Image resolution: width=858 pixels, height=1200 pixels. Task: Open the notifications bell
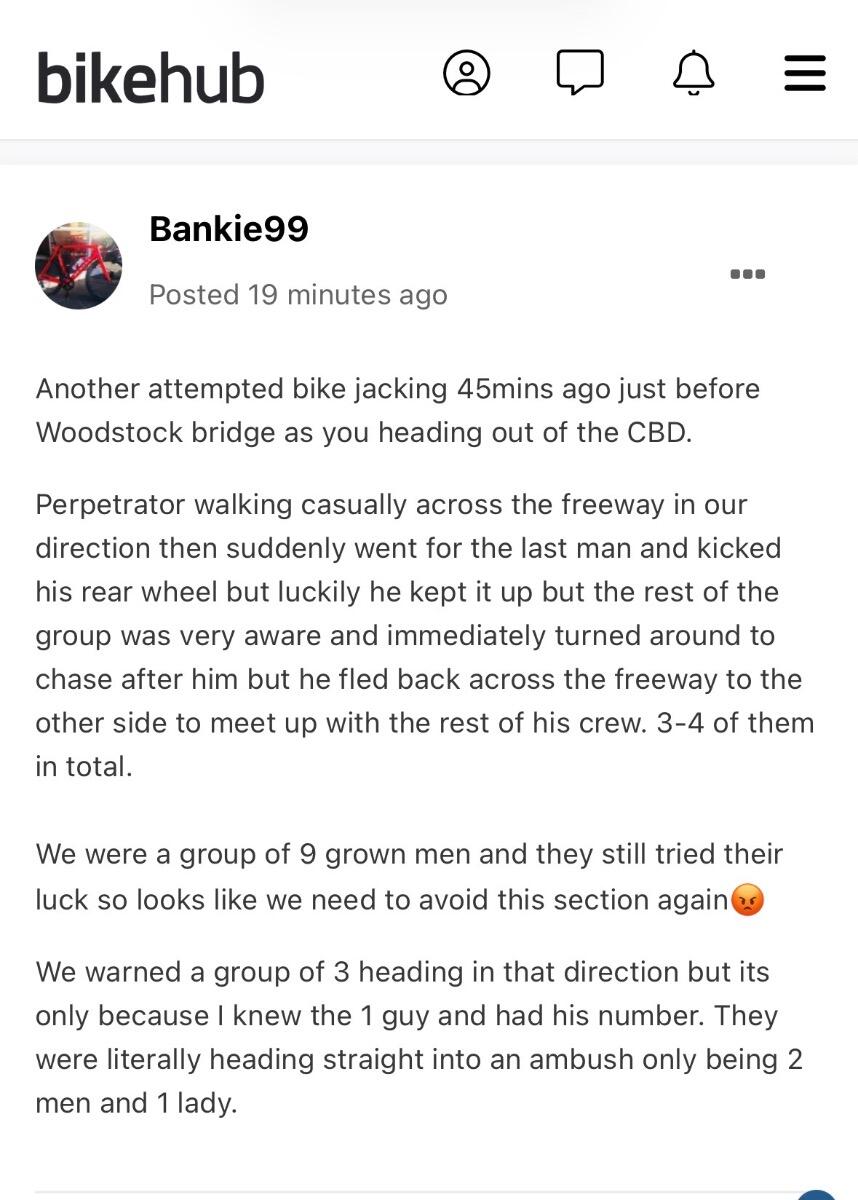pyautogui.click(x=693, y=74)
